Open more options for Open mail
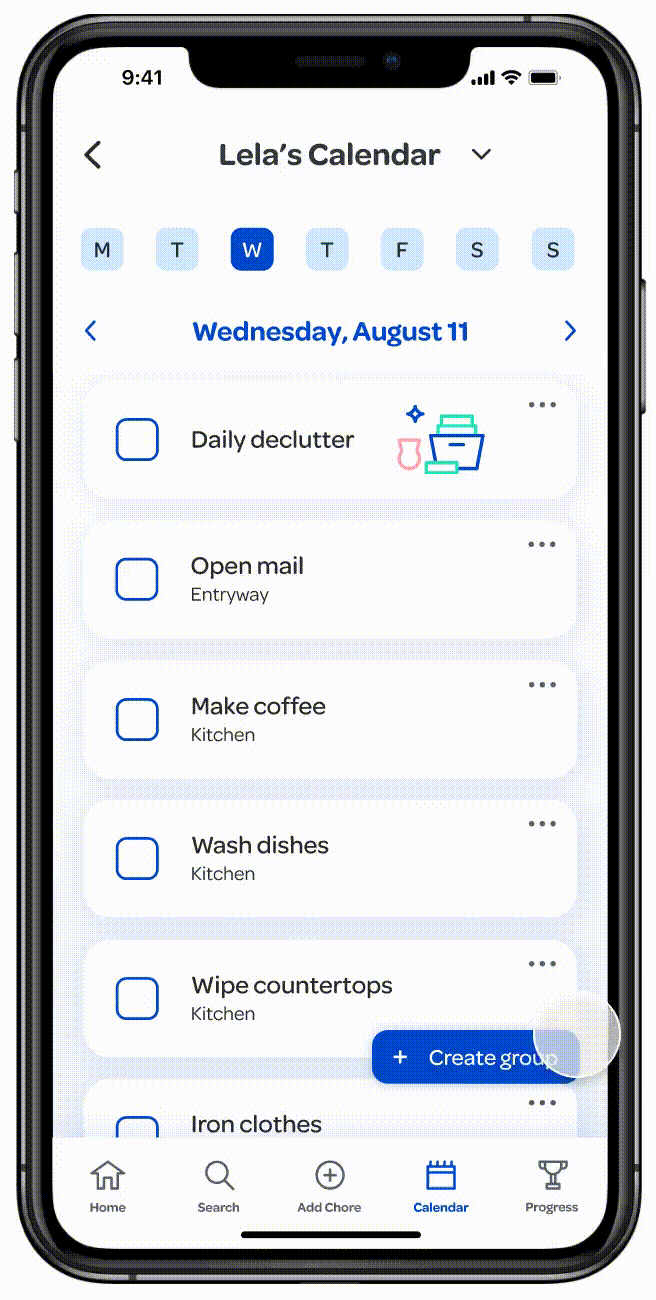 pyautogui.click(x=542, y=545)
